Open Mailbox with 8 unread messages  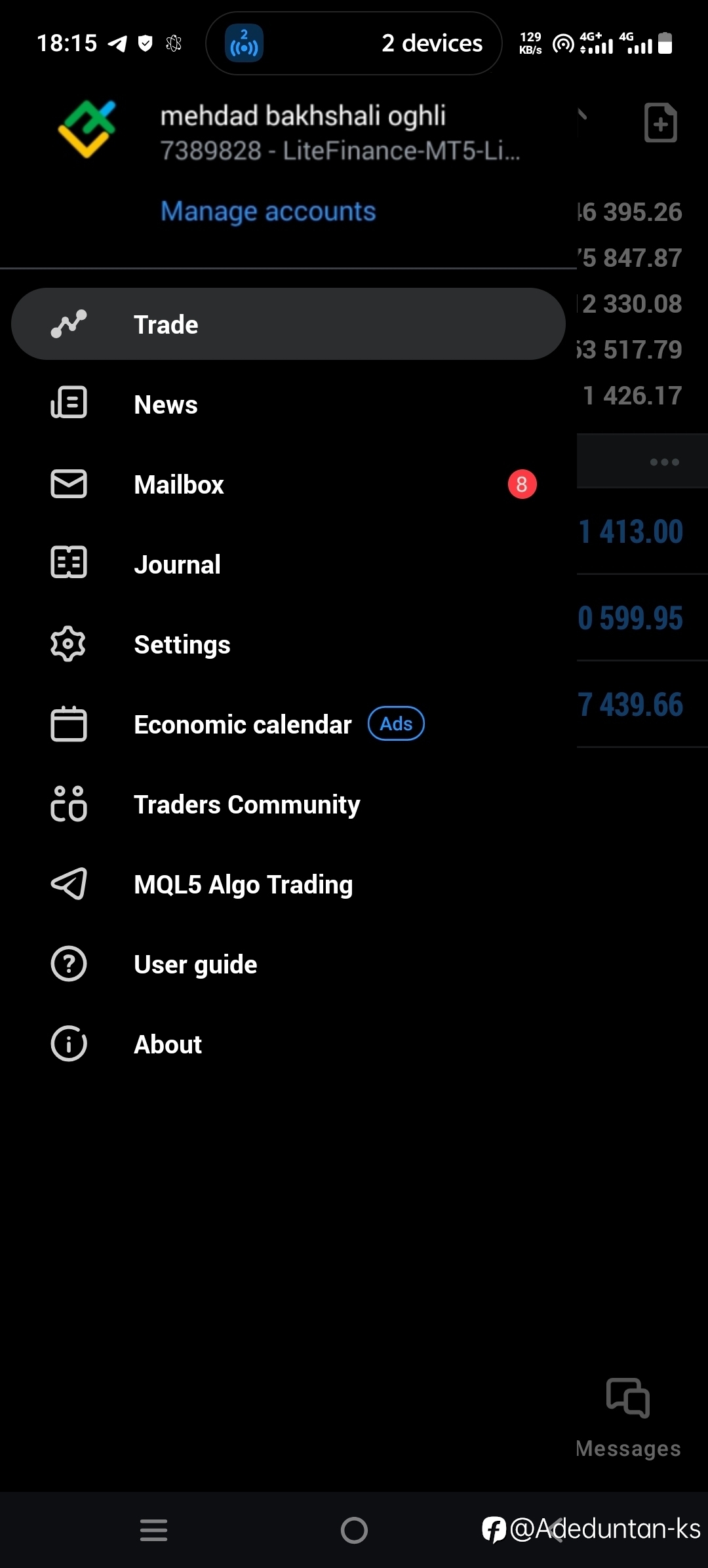[288, 484]
